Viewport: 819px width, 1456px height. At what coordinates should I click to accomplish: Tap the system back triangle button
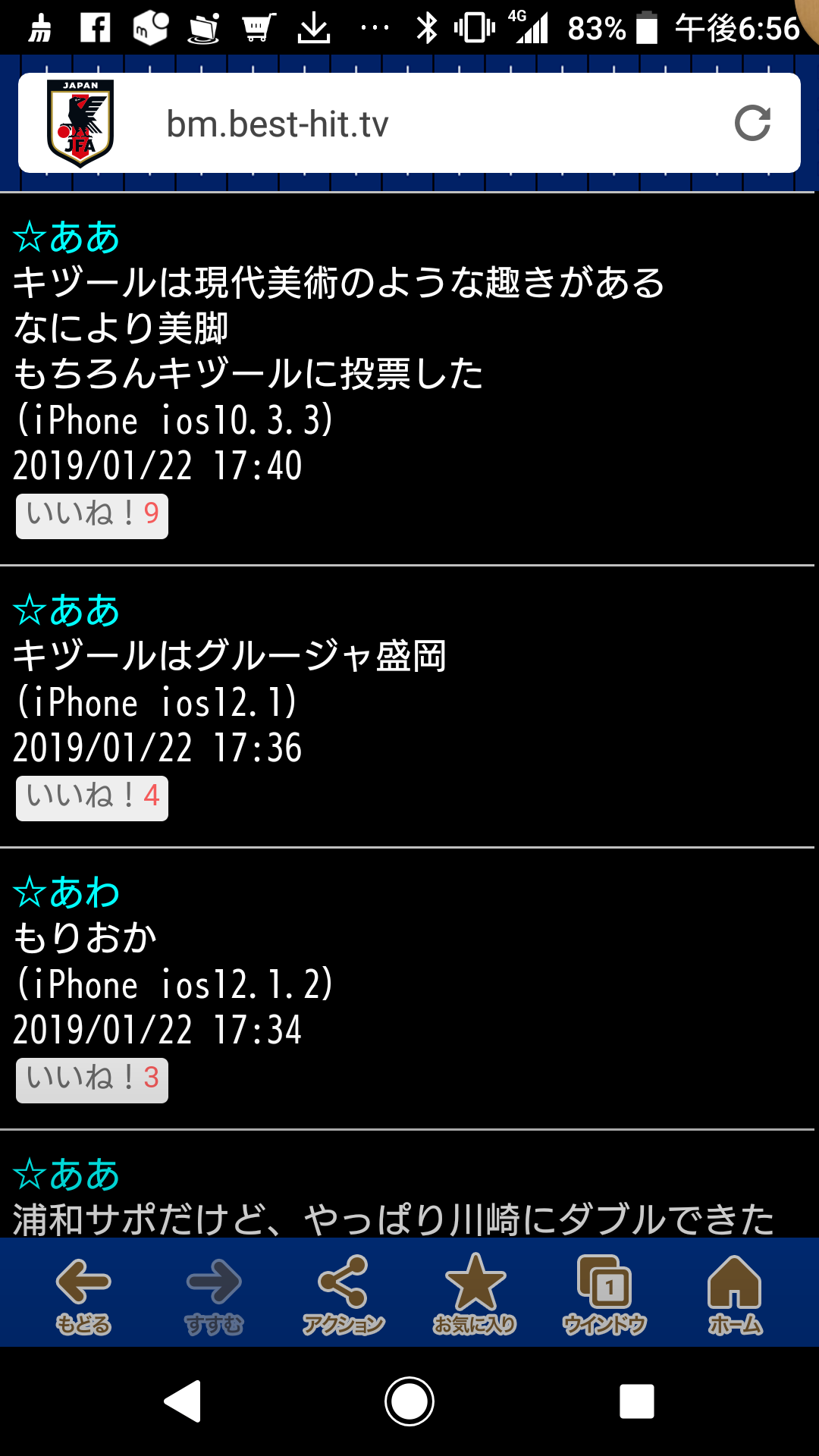[183, 1401]
